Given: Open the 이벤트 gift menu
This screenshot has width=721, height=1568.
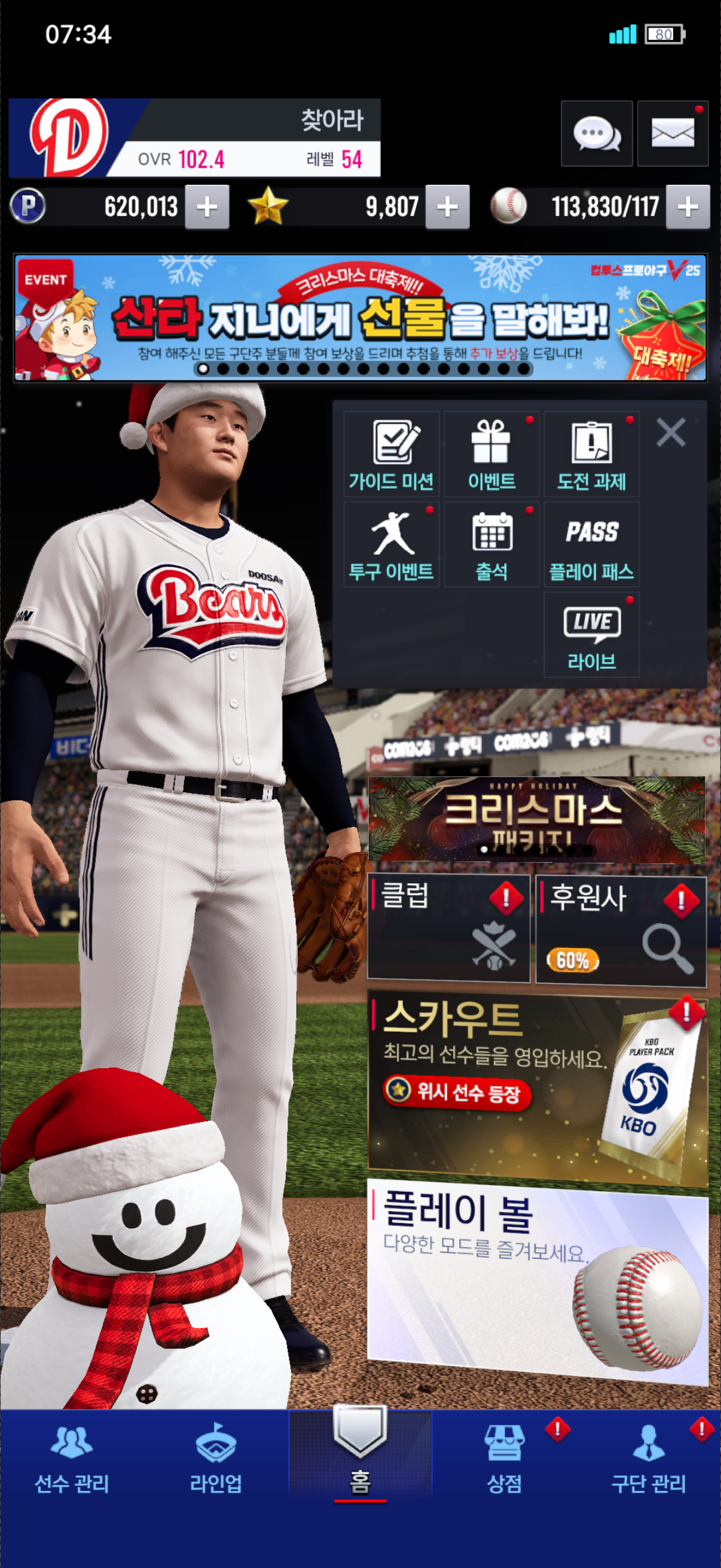Looking at the screenshot, I should click(491, 454).
